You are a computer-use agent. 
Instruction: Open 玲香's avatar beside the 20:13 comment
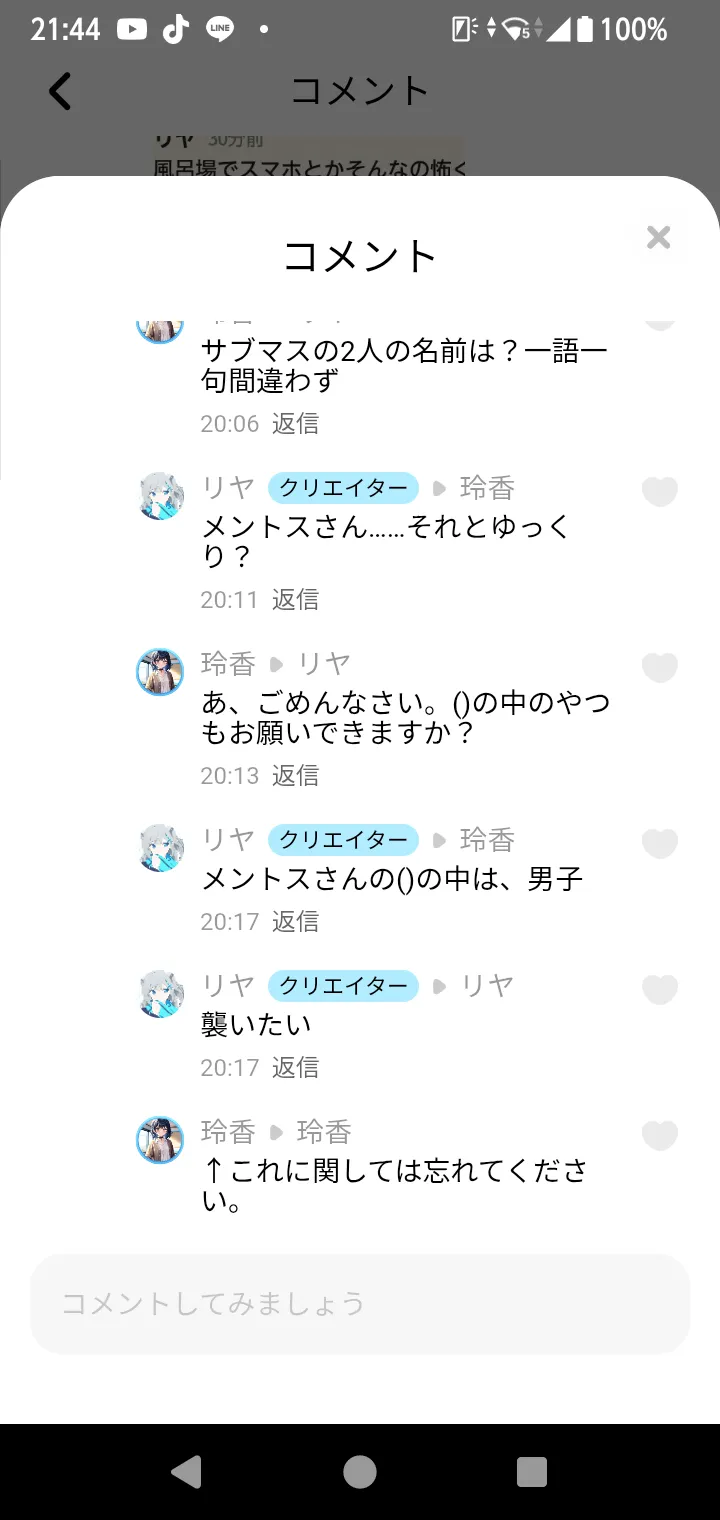160,672
